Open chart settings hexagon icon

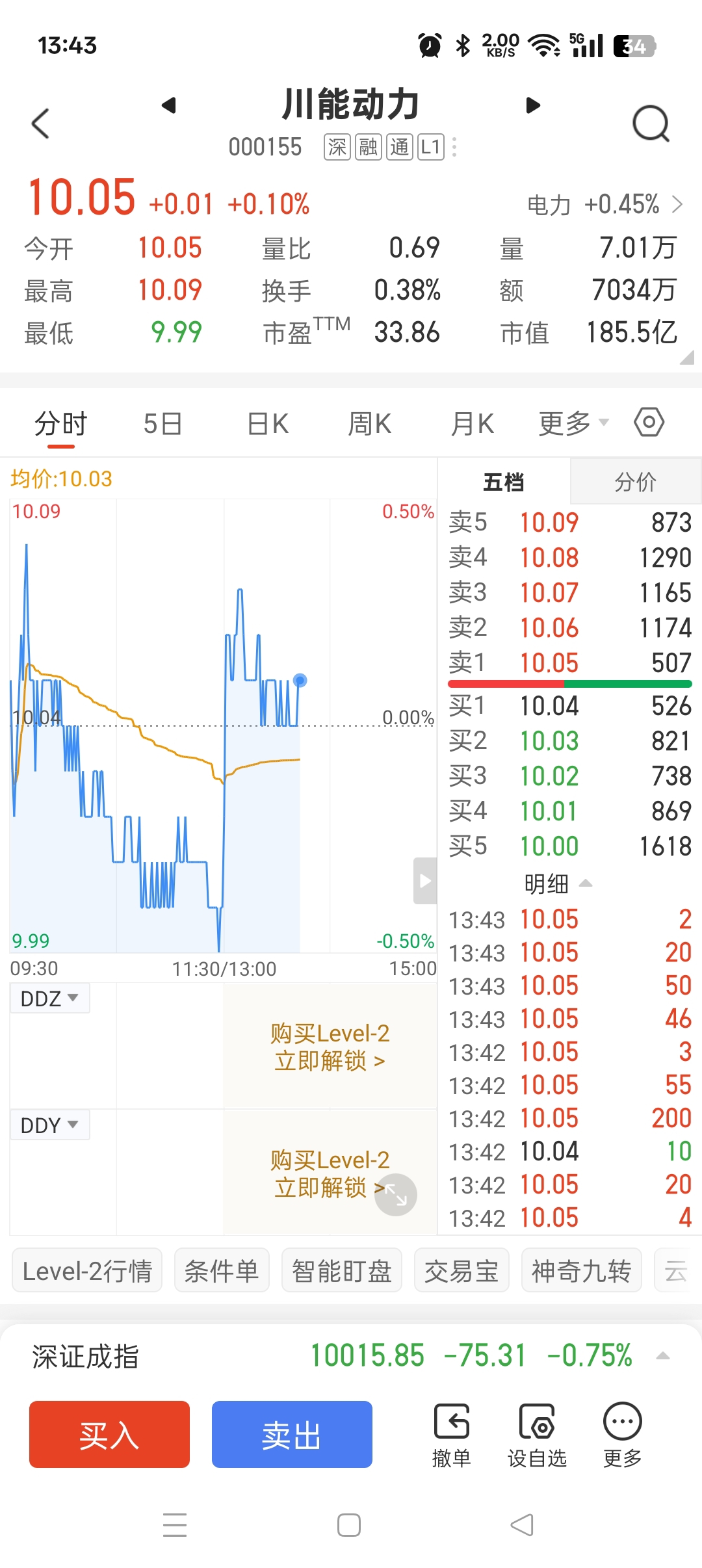[649, 423]
